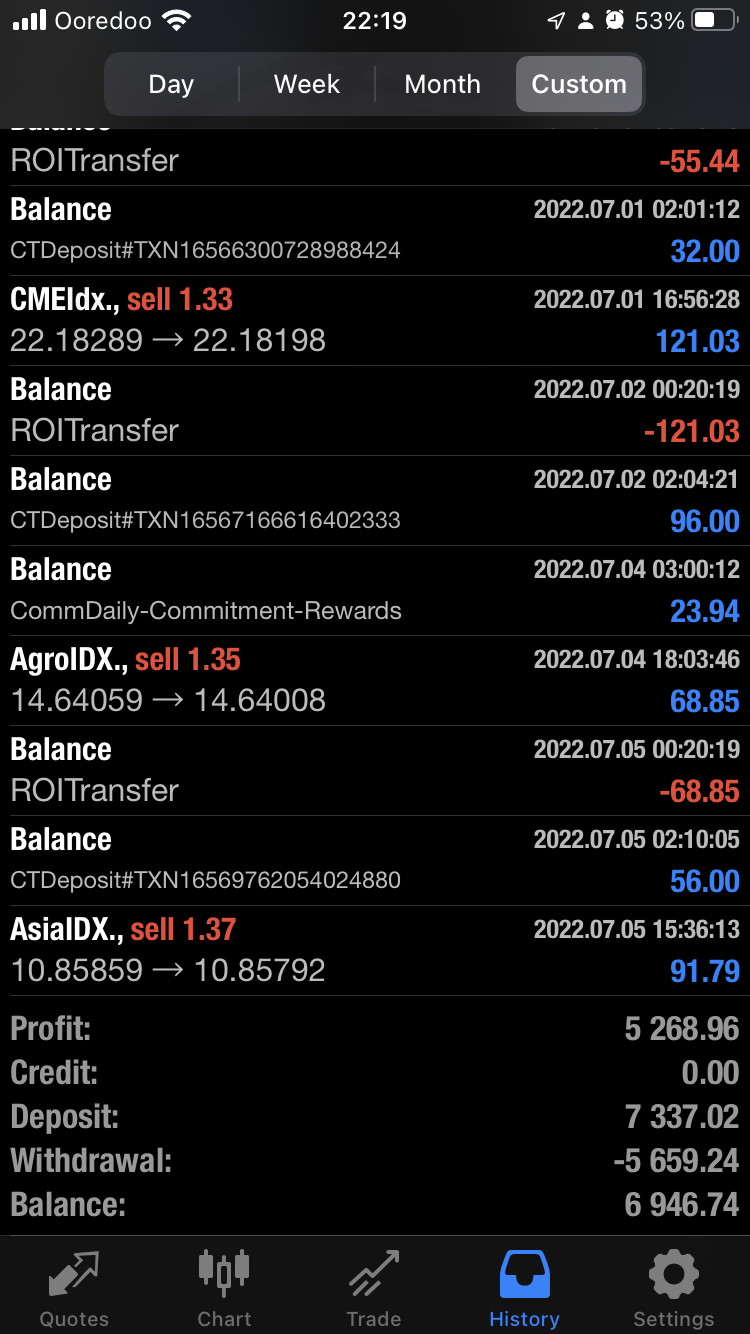
Task: Choose the Custom period option
Action: click(x=579, y=84)
